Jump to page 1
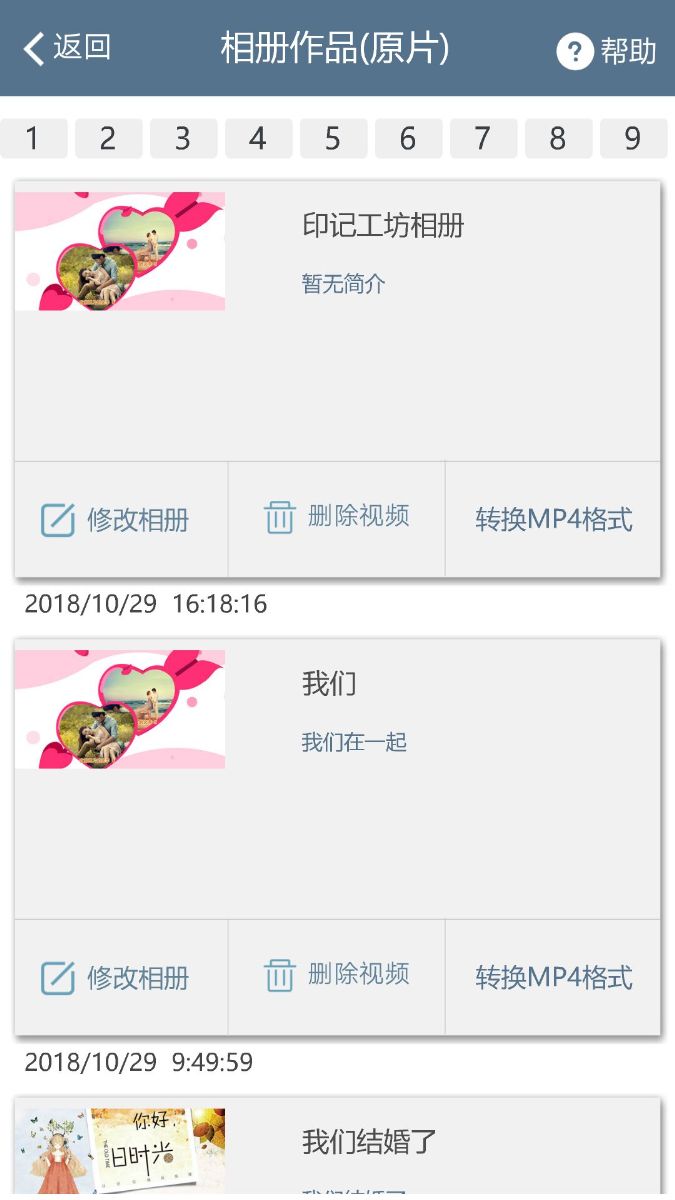 [33, 139]
